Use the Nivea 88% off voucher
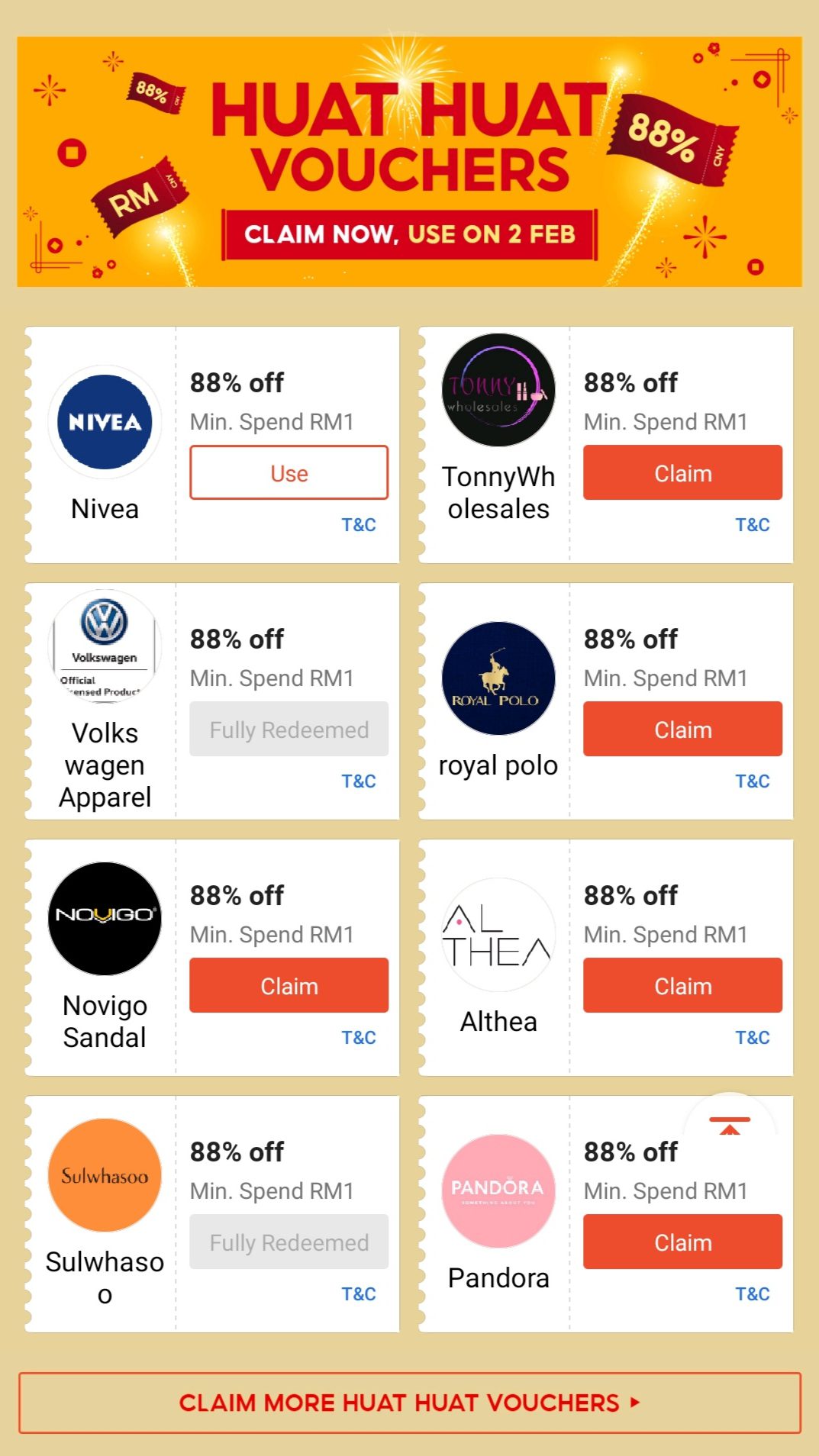The image size is (819, 1456). (x=289, y=473)
